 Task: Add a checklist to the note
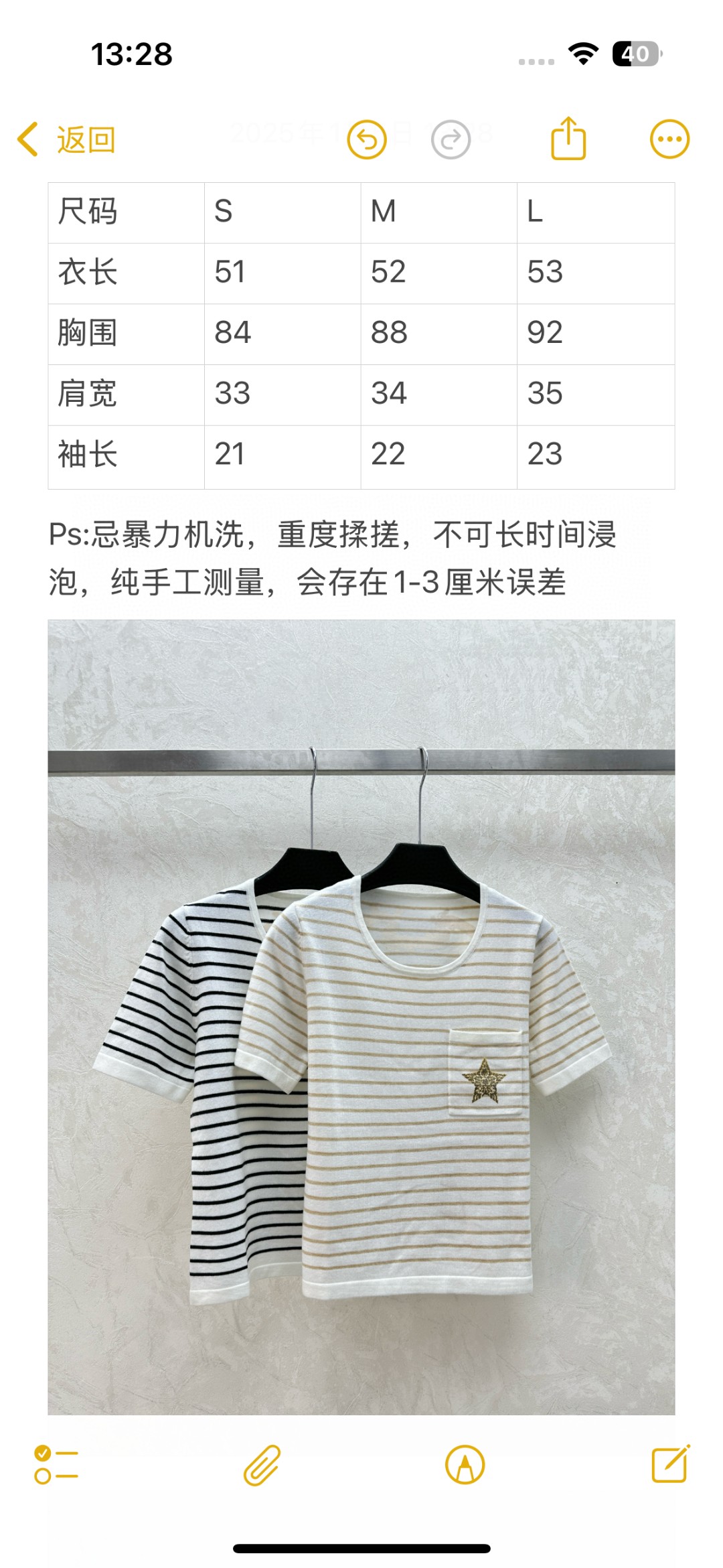56,1464
